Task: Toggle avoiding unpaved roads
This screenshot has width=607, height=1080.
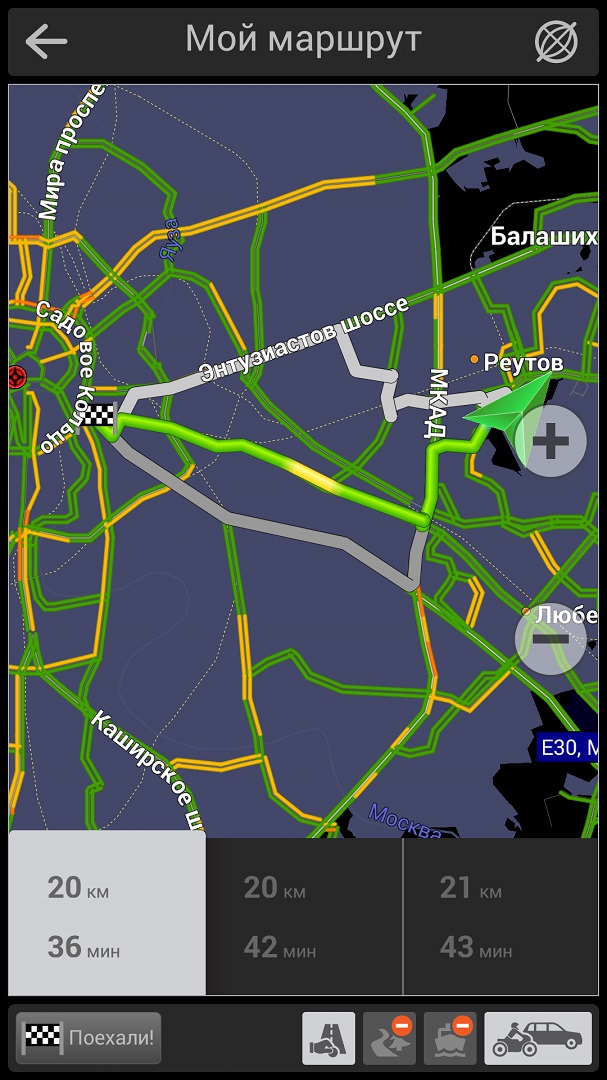Action: click(x=389, y=1038)
